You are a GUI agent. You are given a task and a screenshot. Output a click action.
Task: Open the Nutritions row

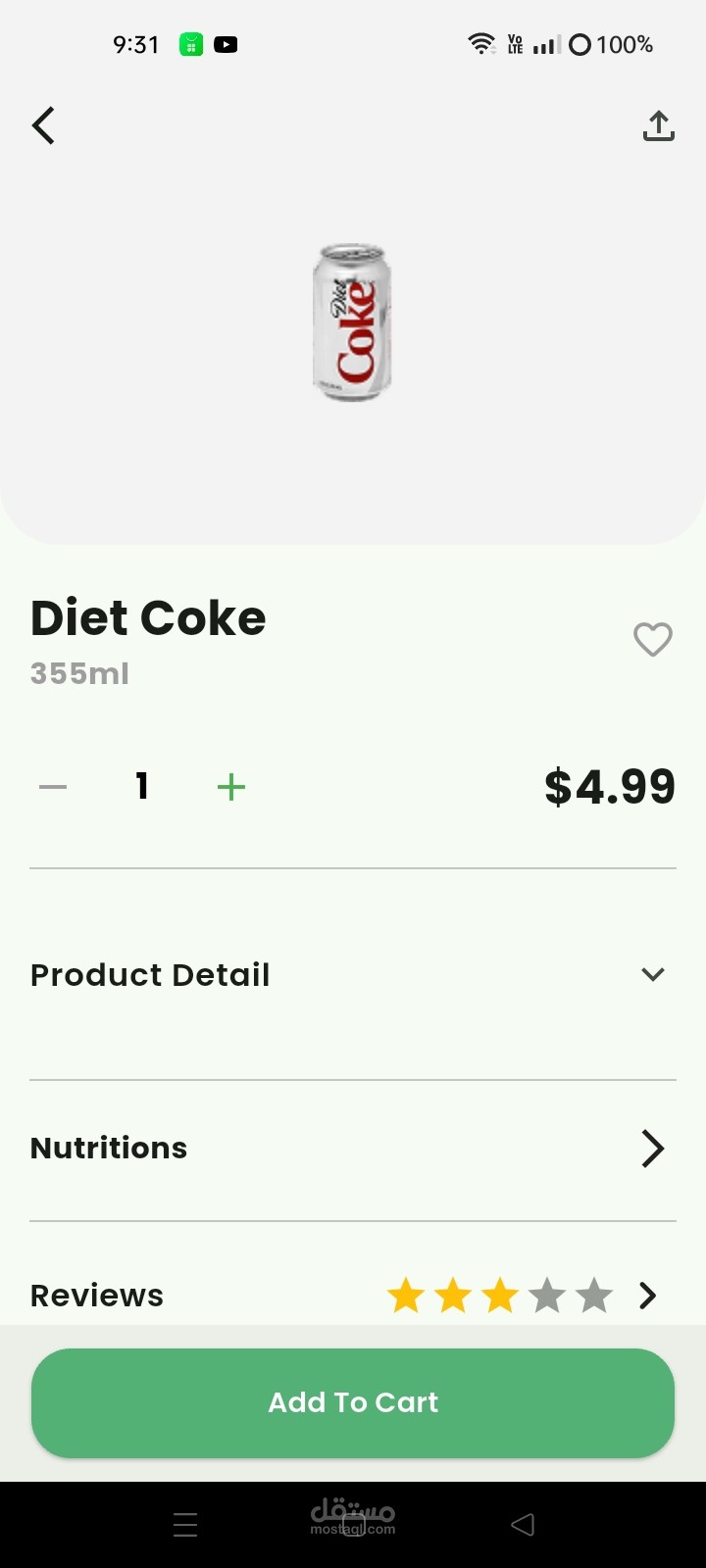point(652,1148)
